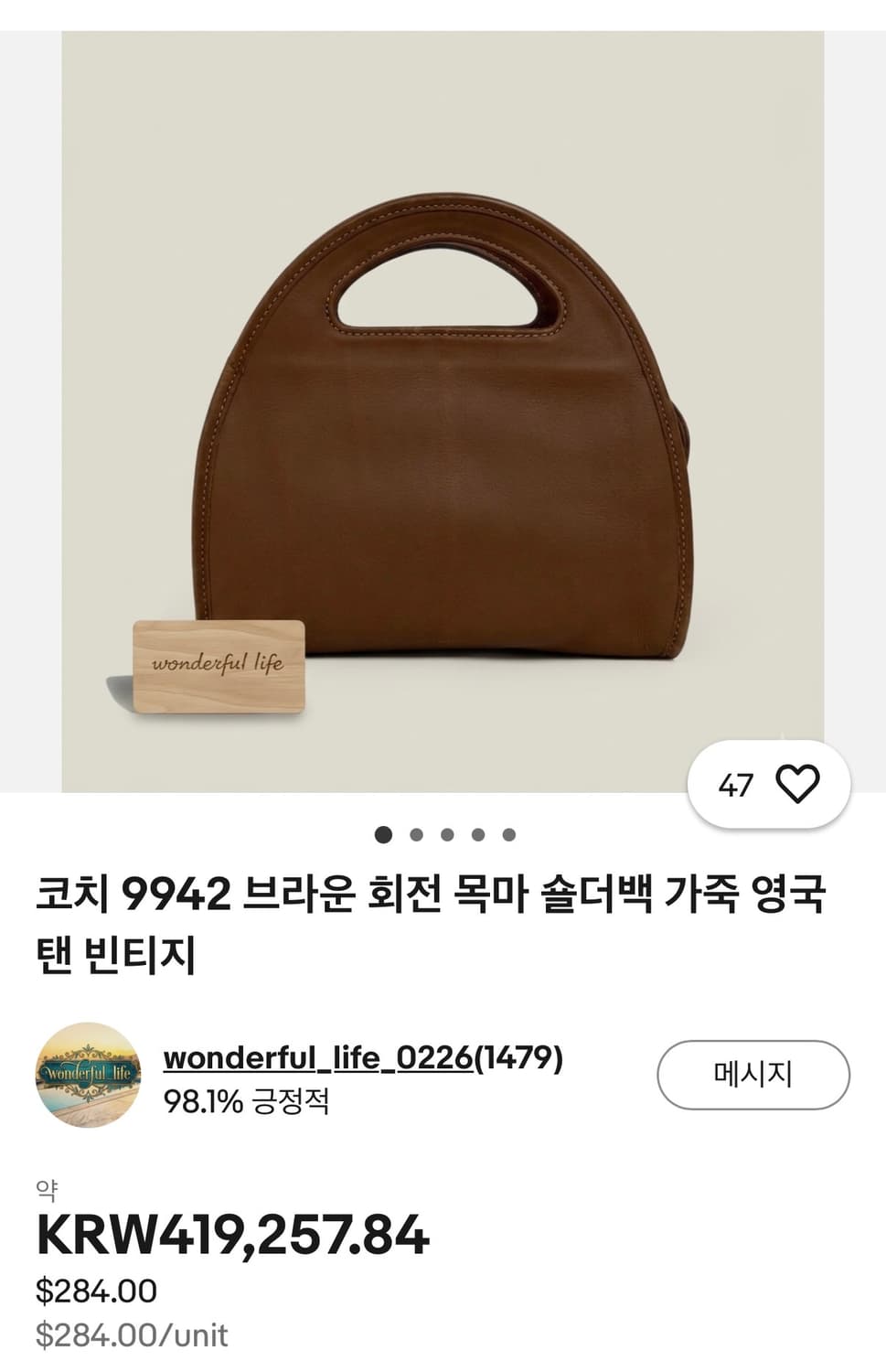
Task: Select the second image carousel dot
Action: (416, 833)
